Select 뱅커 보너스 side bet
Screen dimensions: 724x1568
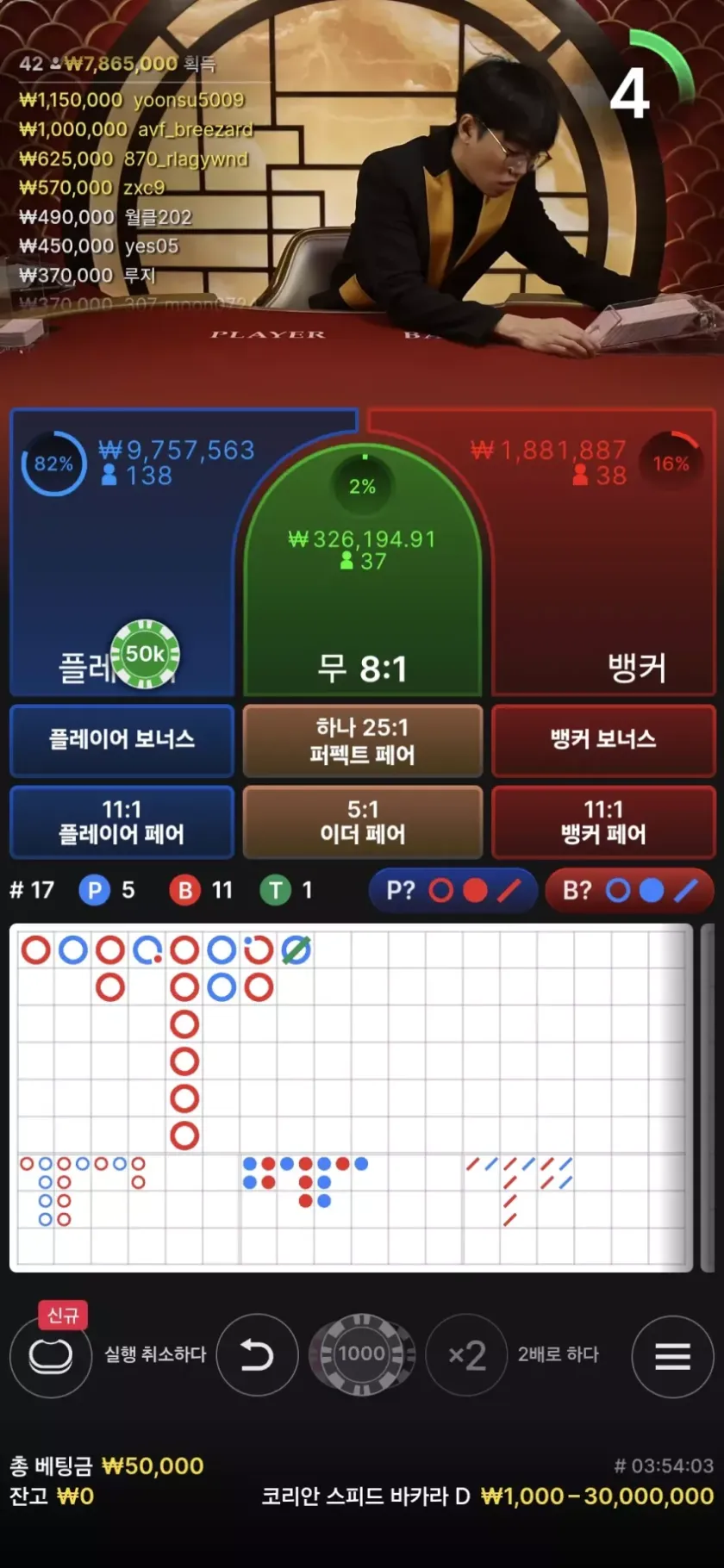pos(603,740)
